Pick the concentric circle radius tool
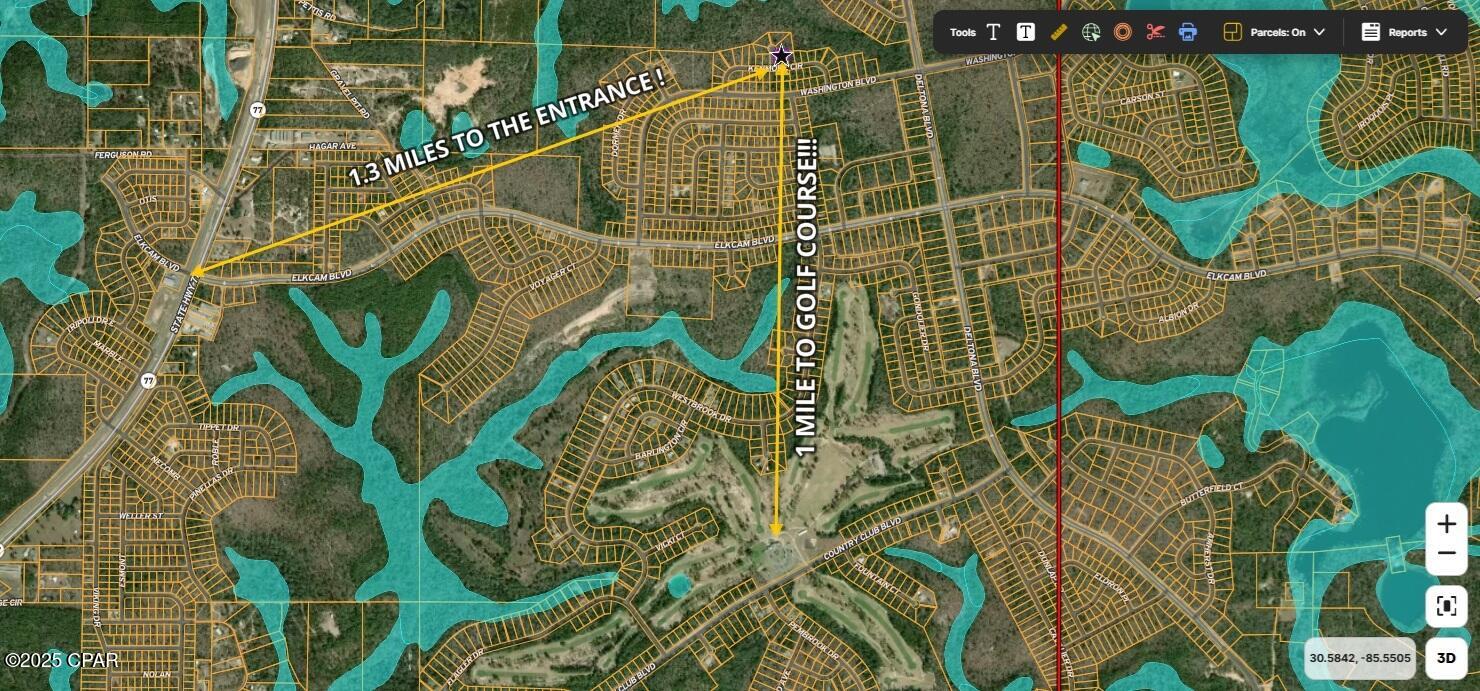Screen dimensions: 1480x691 pyautogui.click(x=1123, y=32)
